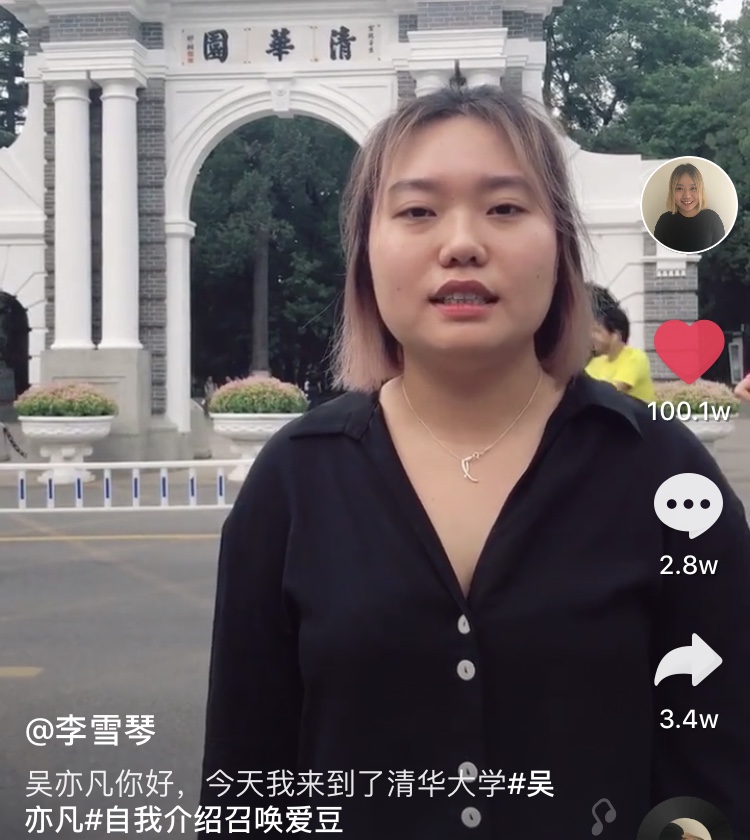Open the comments bubble
This screenshot has height=840, width=750.
tap(688, 506)
